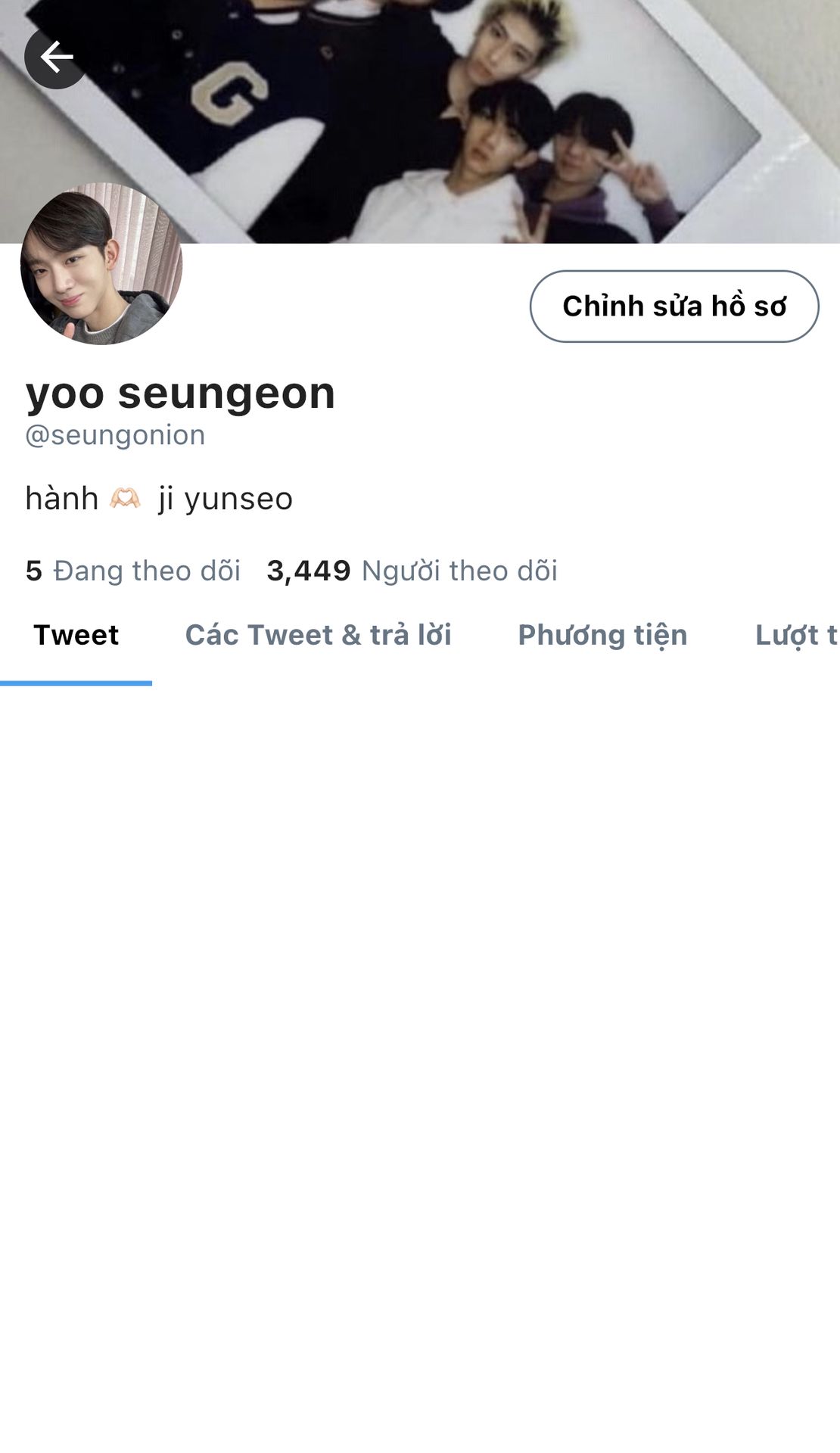Select the Tweet tab
The image size is (840, 1453).
76,636
